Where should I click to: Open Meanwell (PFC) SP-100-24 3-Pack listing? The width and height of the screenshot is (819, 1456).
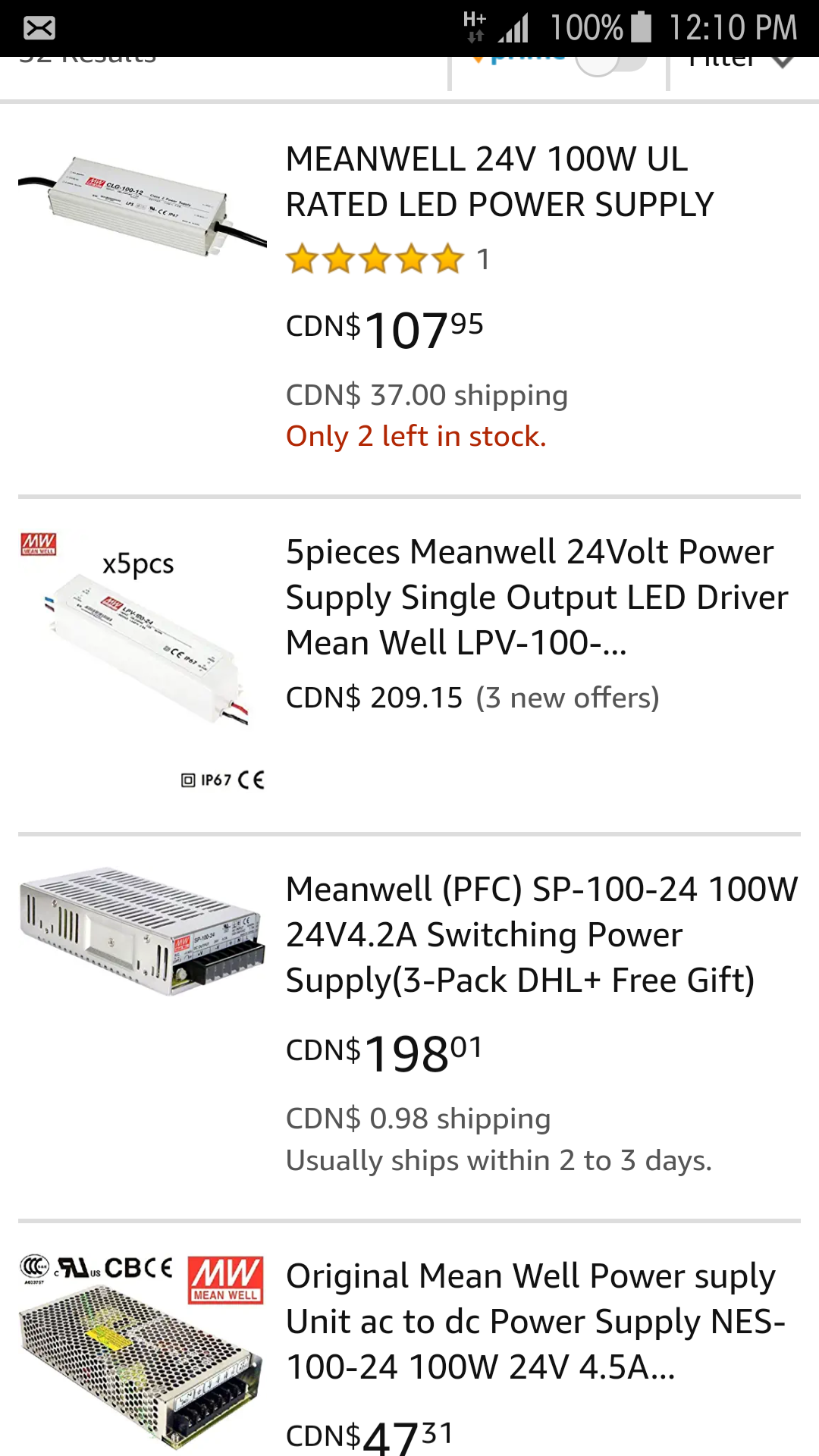point(541,934)
